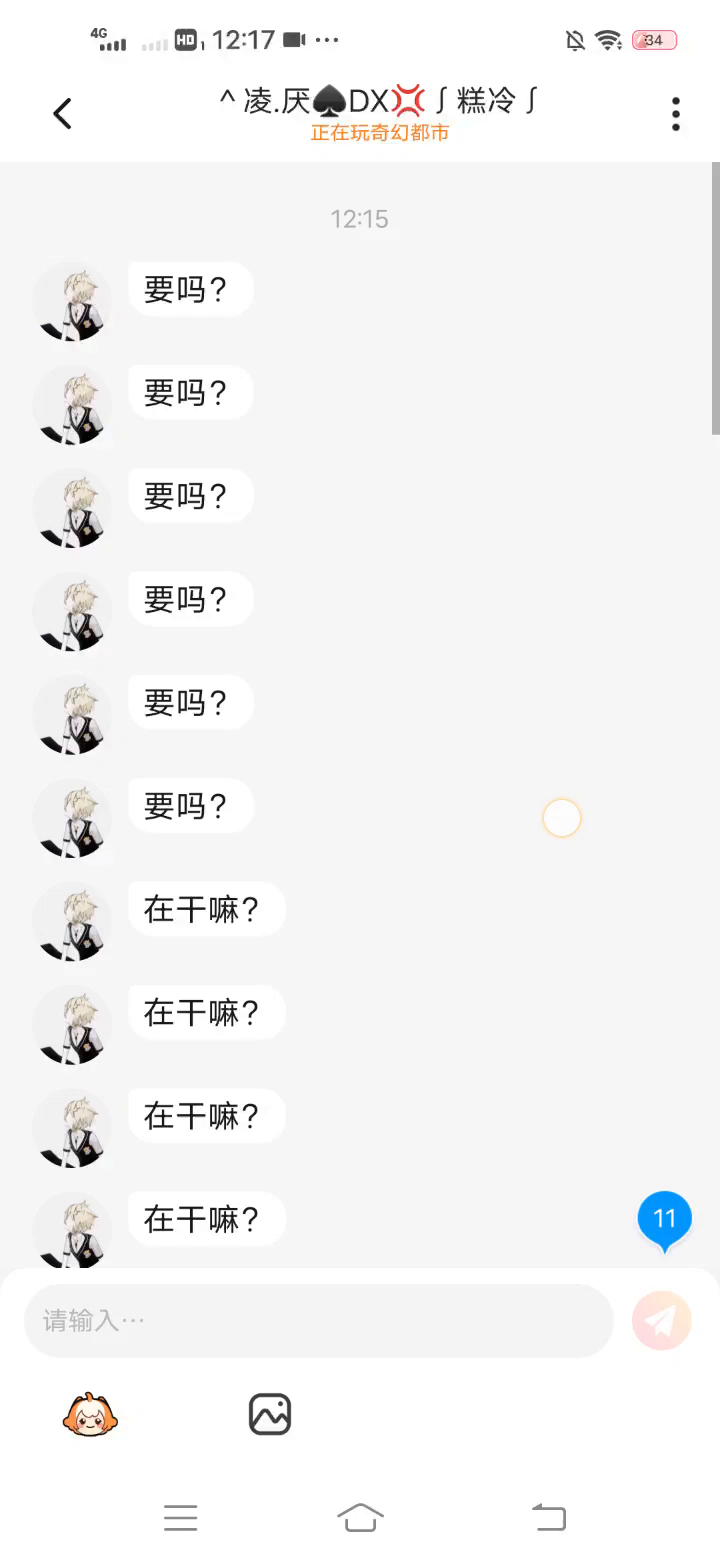
Task: Go back from this chat
Action: click(x=62, y=114)
